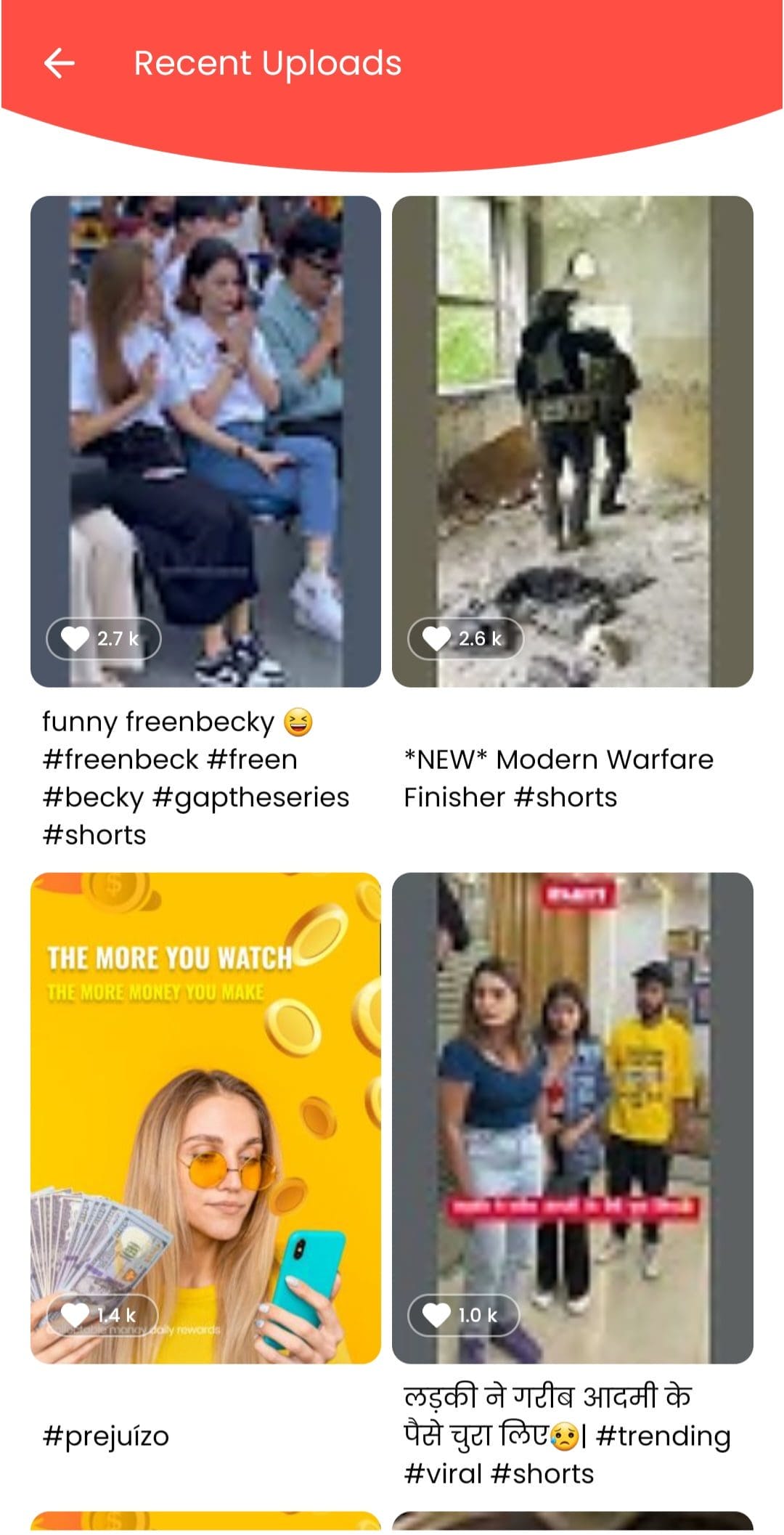784x1535 pixels.
Task: Go back from Recent Uploads
Action: tap(60, 63)
